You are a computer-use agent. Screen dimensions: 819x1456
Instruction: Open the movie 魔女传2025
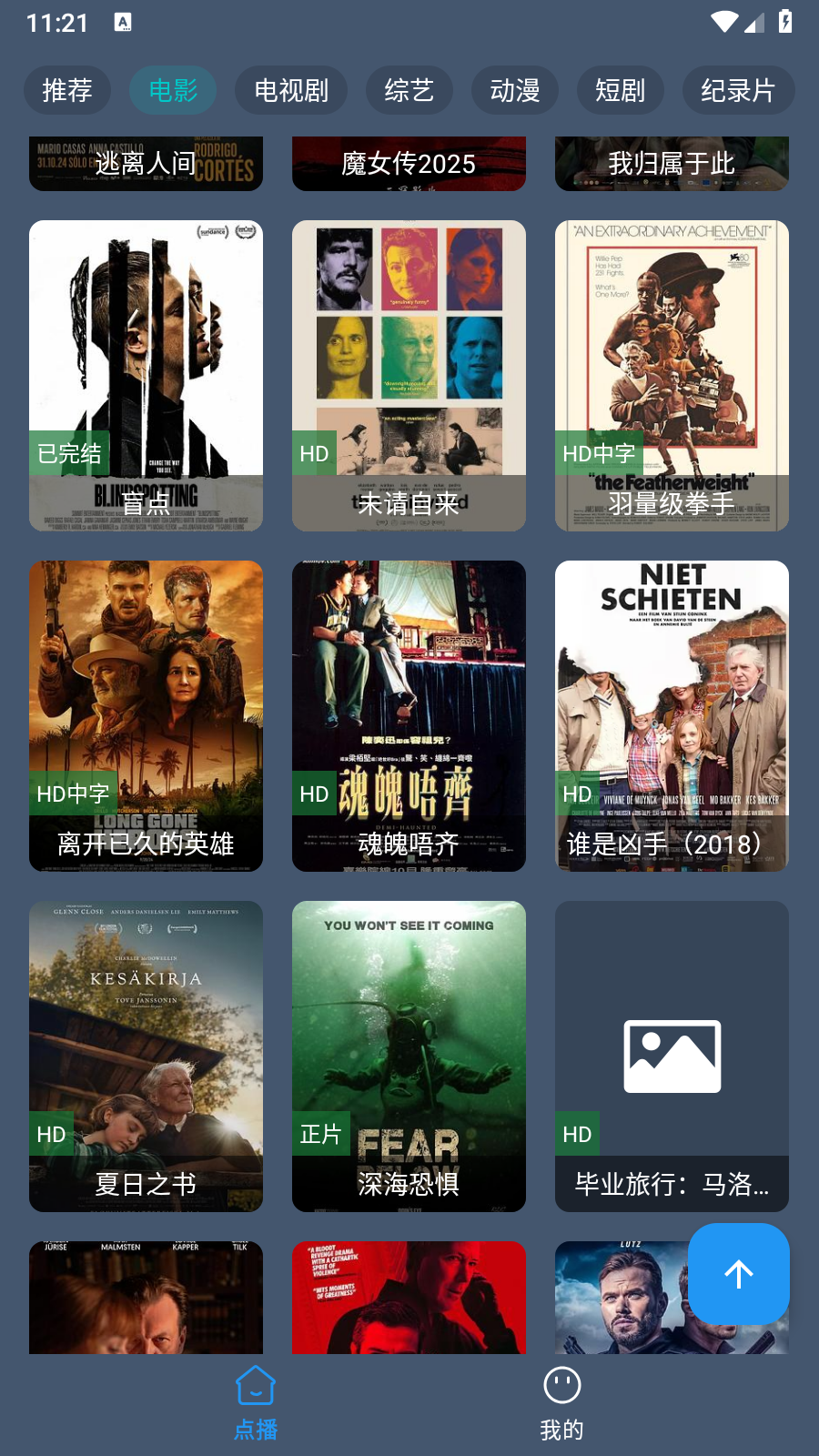409,164
